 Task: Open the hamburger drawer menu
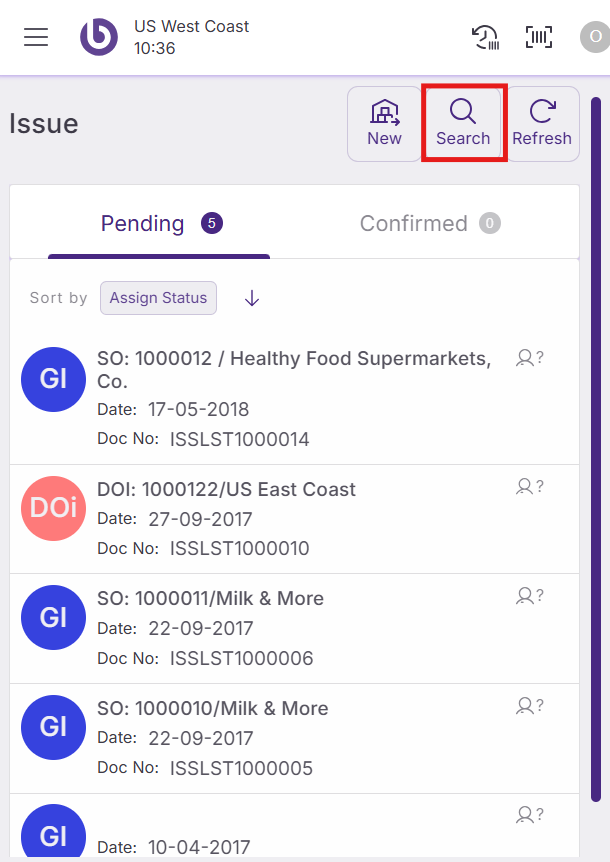(36, 38)
